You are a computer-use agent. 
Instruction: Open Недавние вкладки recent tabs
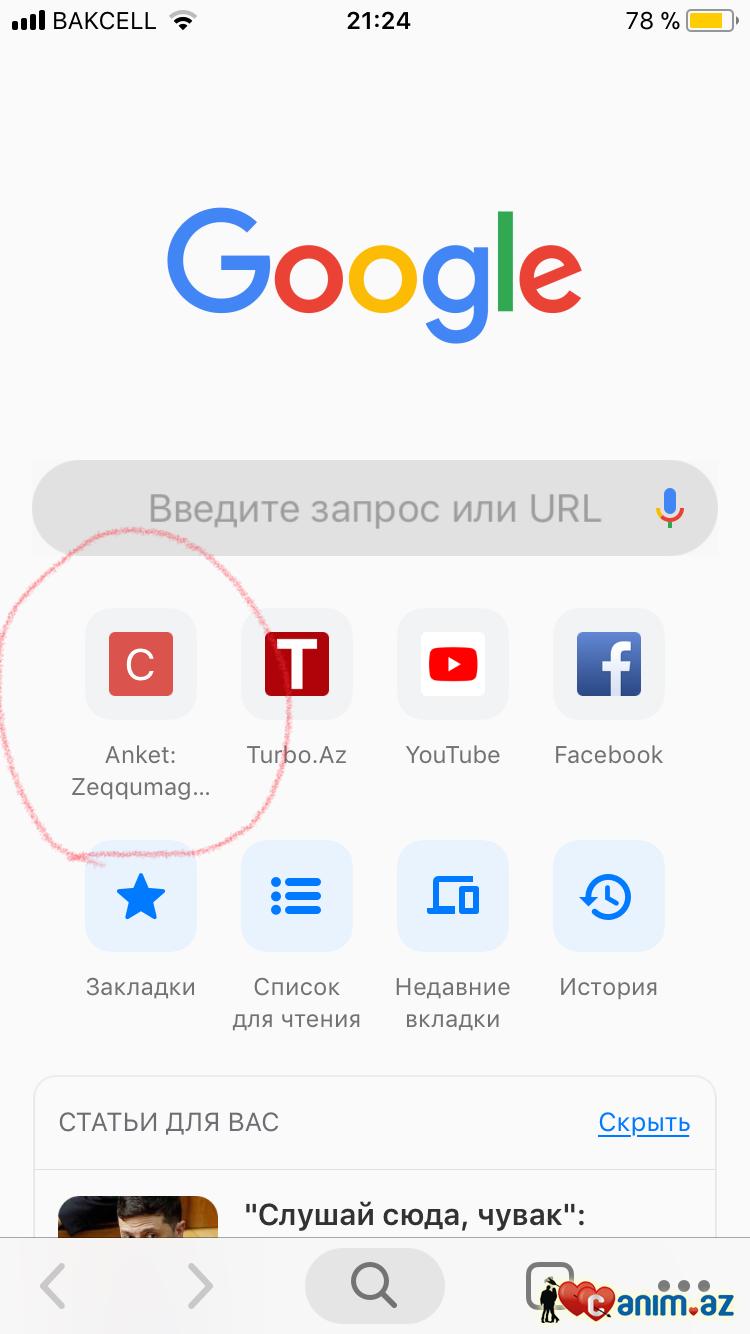tap(453, 896)
